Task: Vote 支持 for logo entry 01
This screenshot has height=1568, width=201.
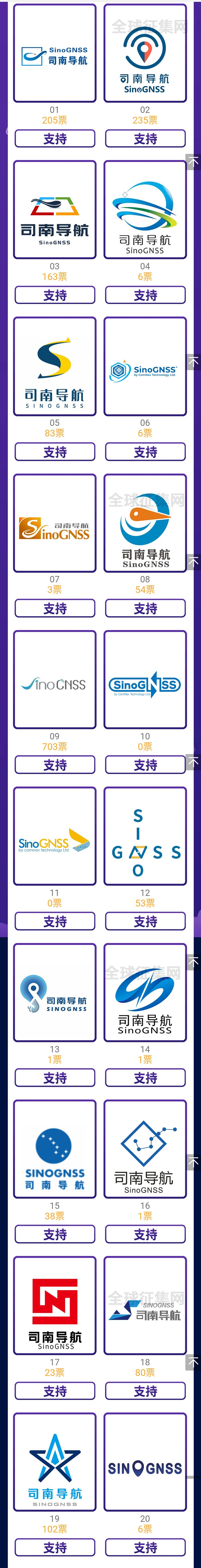Action: click(55, 139)
